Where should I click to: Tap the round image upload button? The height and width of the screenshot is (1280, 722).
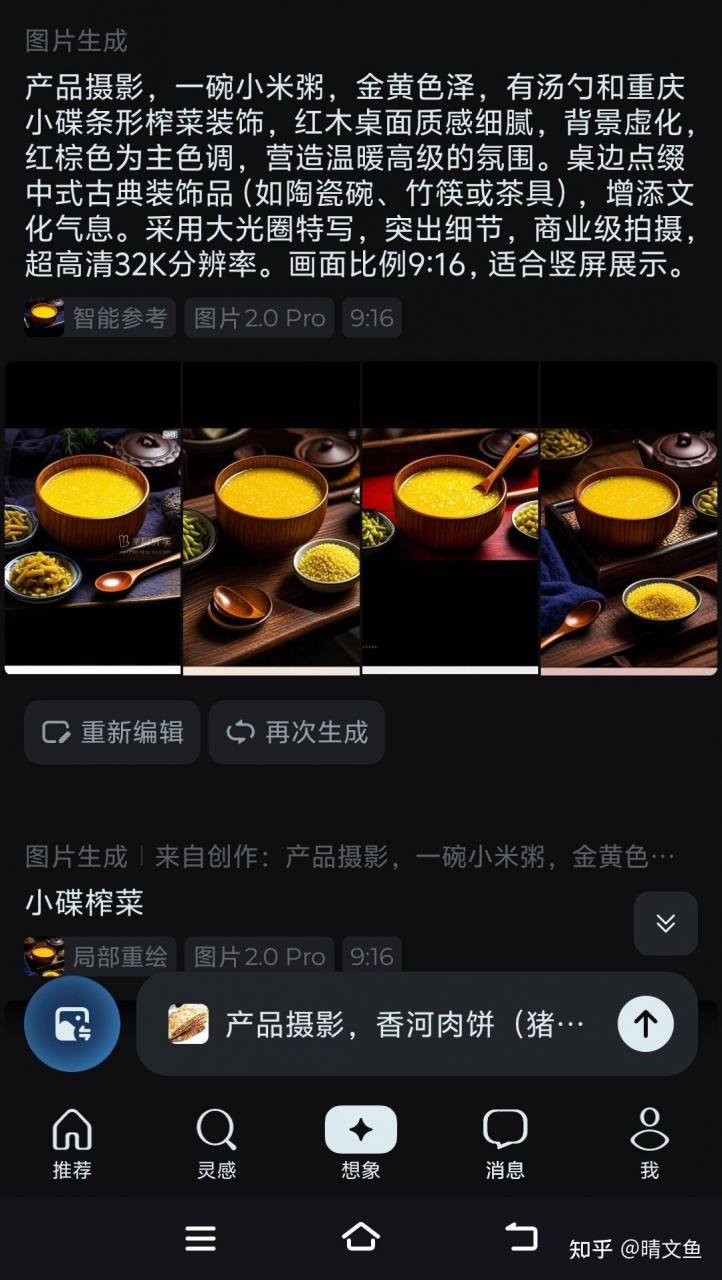tap(72, 1024)
